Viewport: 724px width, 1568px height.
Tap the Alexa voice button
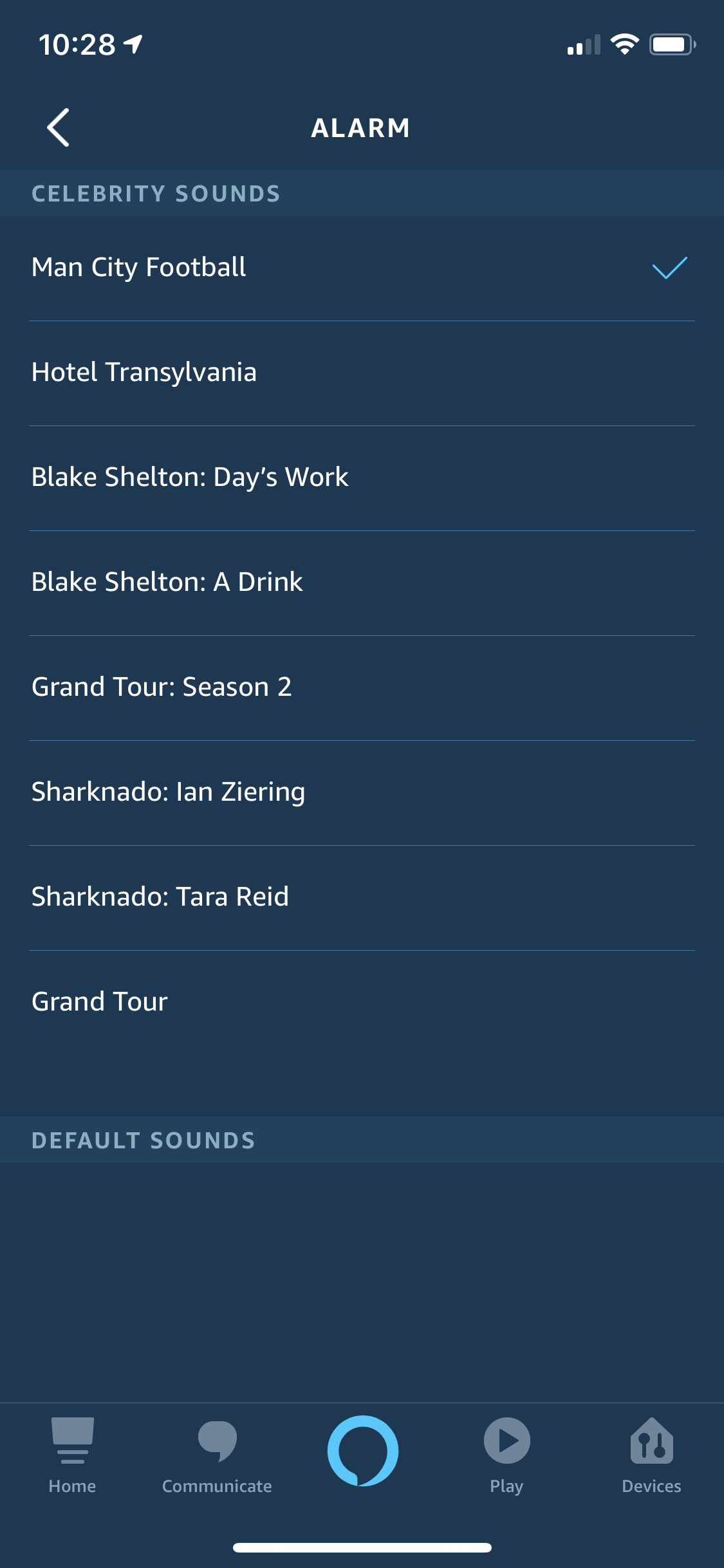tap(362, 1451)
